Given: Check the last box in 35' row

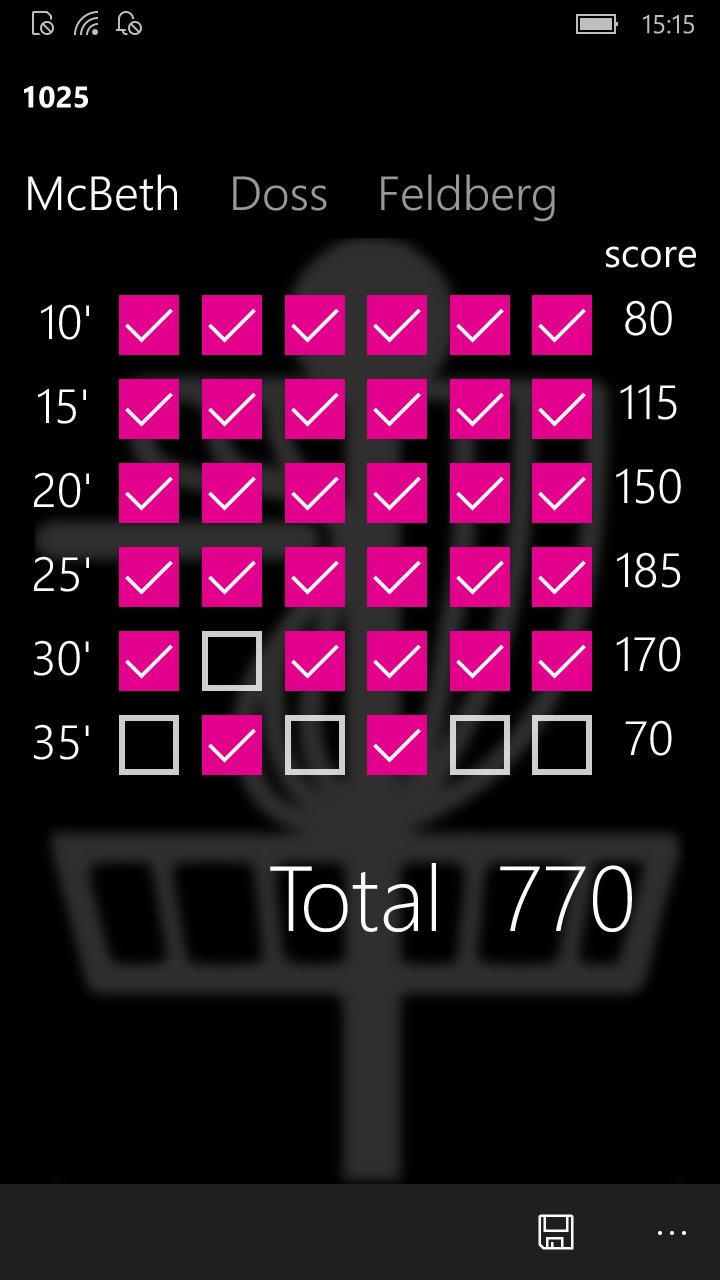Looking at the screenshot, I should point(562,745).
